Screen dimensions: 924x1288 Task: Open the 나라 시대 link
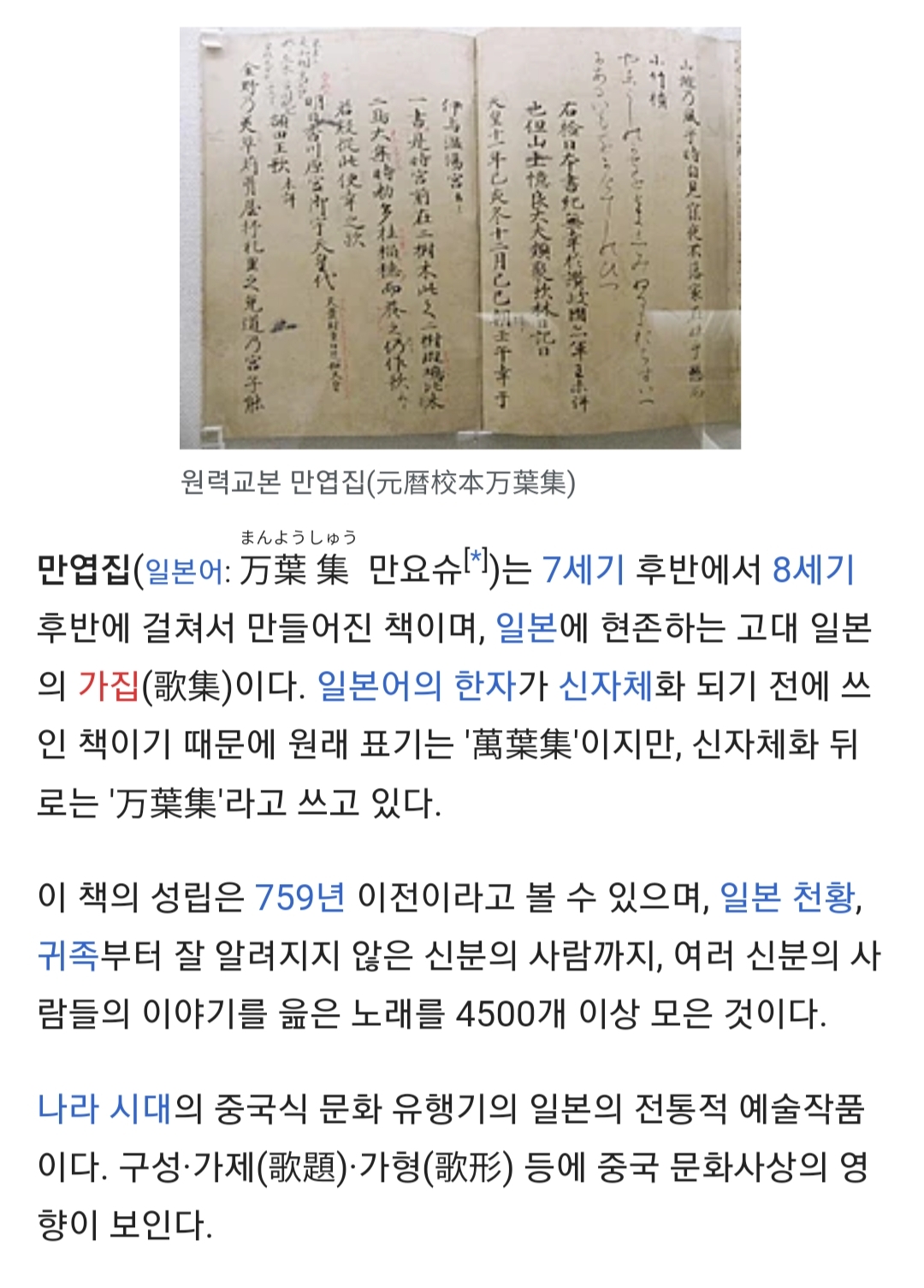(105, 1109)
